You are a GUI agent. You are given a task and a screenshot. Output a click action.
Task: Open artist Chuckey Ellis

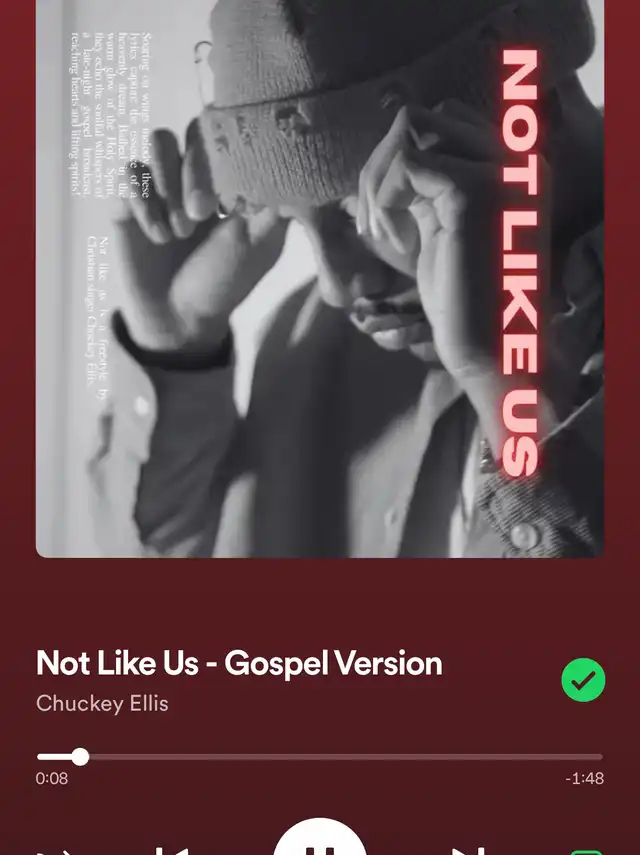pyautogui.click(x=102, y=703)
